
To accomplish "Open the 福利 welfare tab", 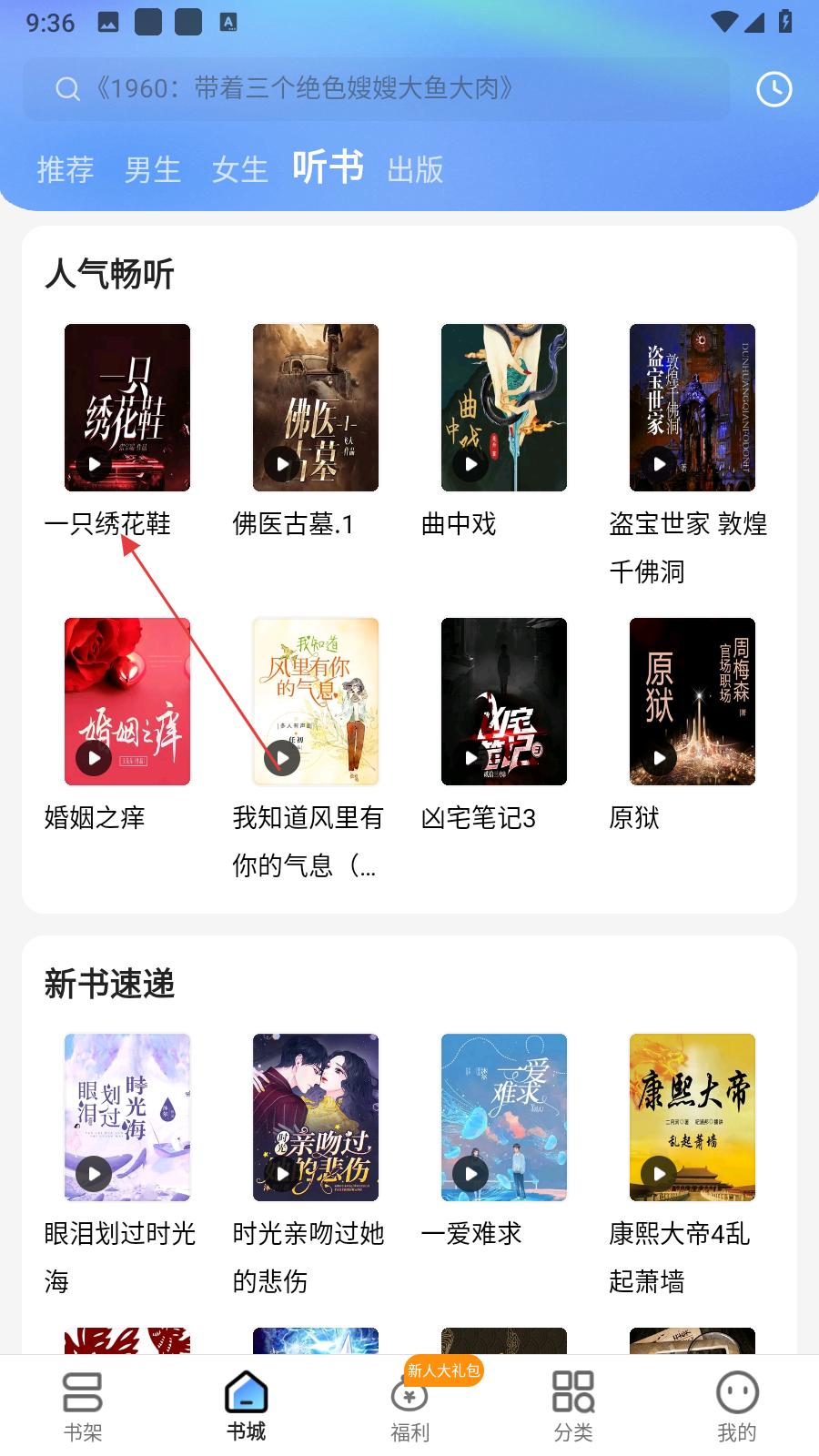I will [409, 1406].
